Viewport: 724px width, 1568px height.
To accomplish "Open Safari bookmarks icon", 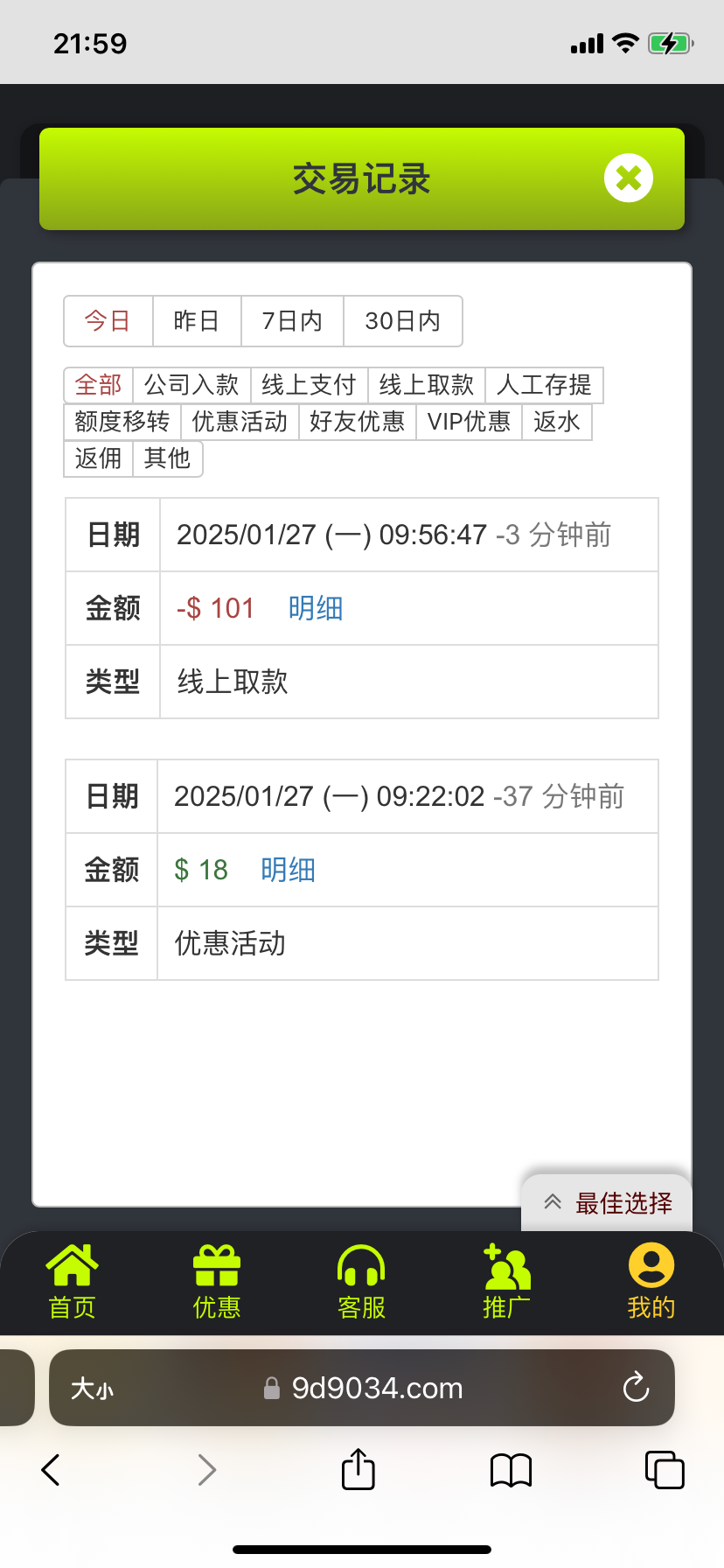I will (510, 1470).
